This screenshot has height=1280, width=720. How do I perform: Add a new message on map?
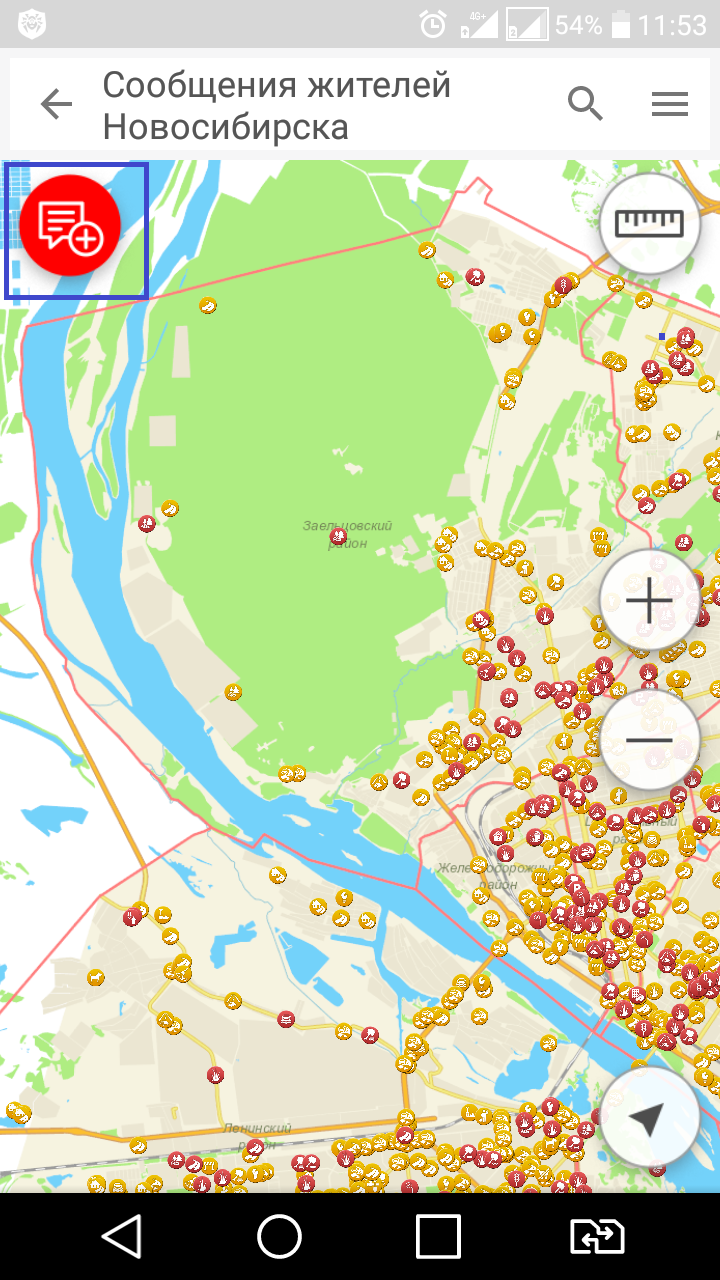click(x=70, y=224)
